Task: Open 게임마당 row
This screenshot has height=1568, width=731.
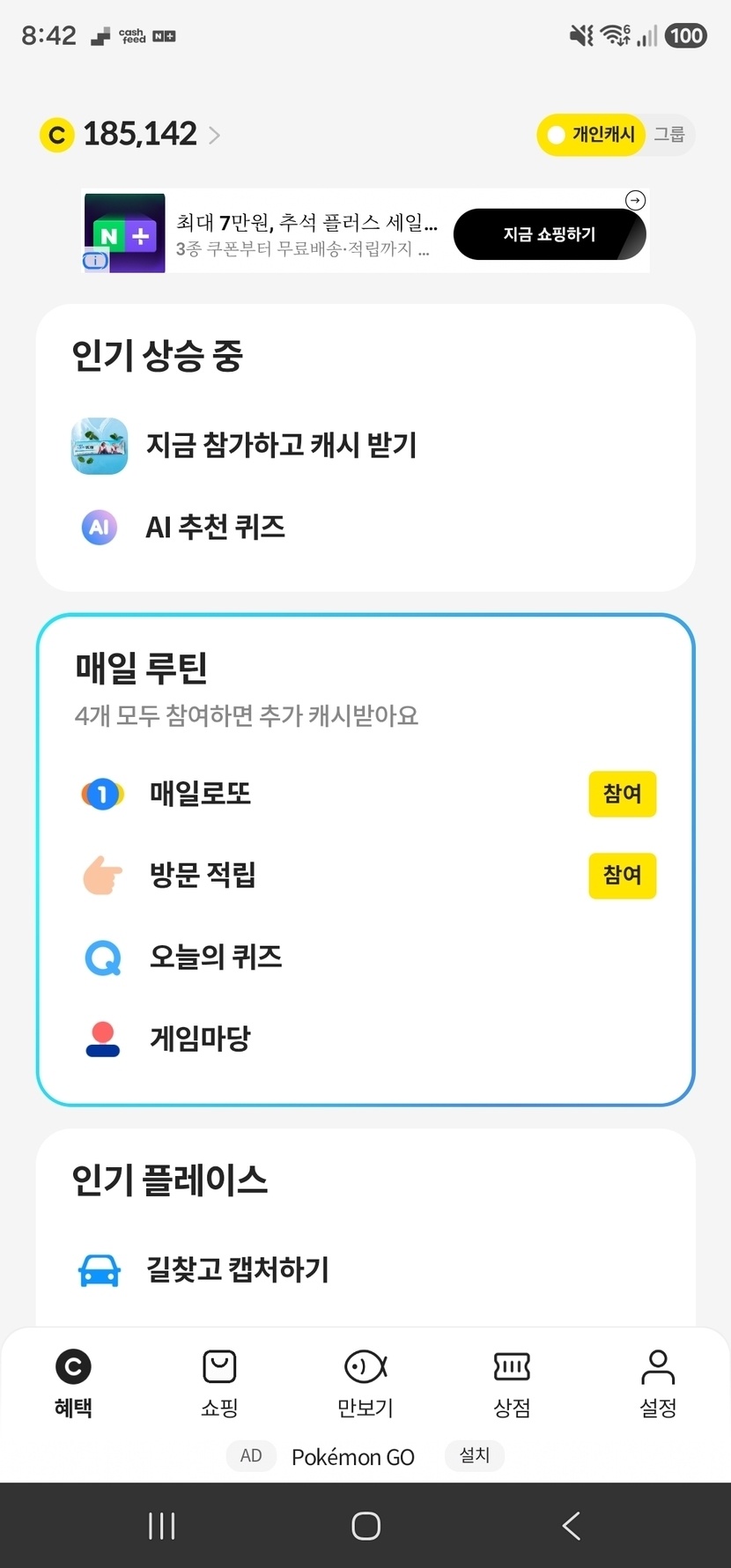Action: pos(365,1039)
